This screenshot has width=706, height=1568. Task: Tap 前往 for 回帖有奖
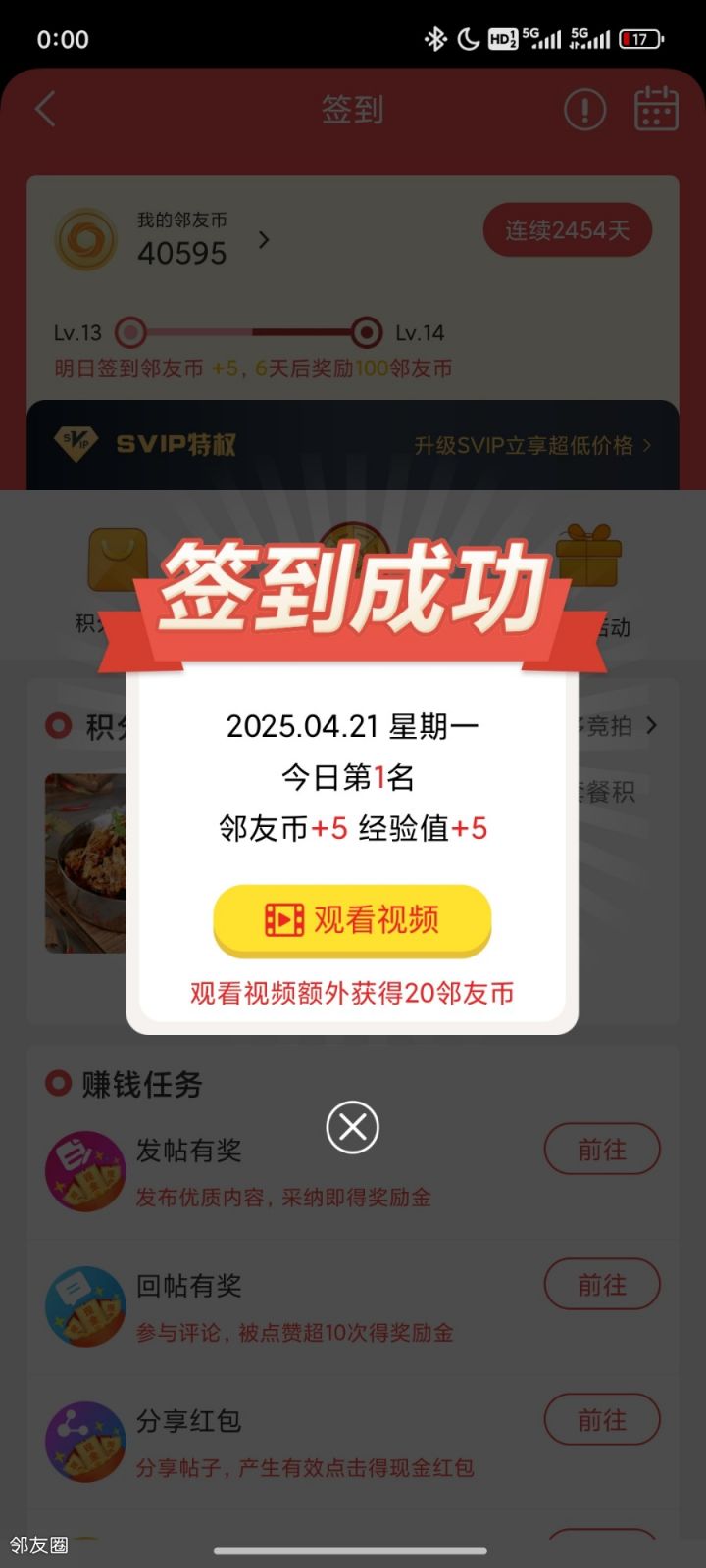click(x=601, y=1284)
